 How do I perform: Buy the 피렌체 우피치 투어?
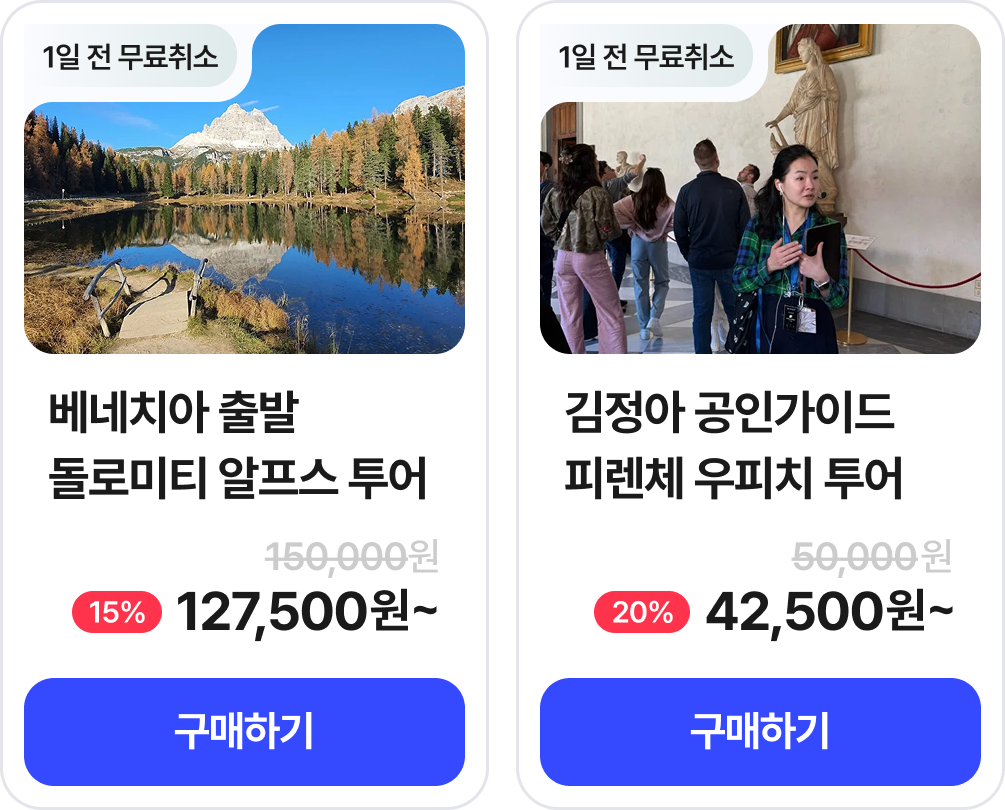coord(760,732)
